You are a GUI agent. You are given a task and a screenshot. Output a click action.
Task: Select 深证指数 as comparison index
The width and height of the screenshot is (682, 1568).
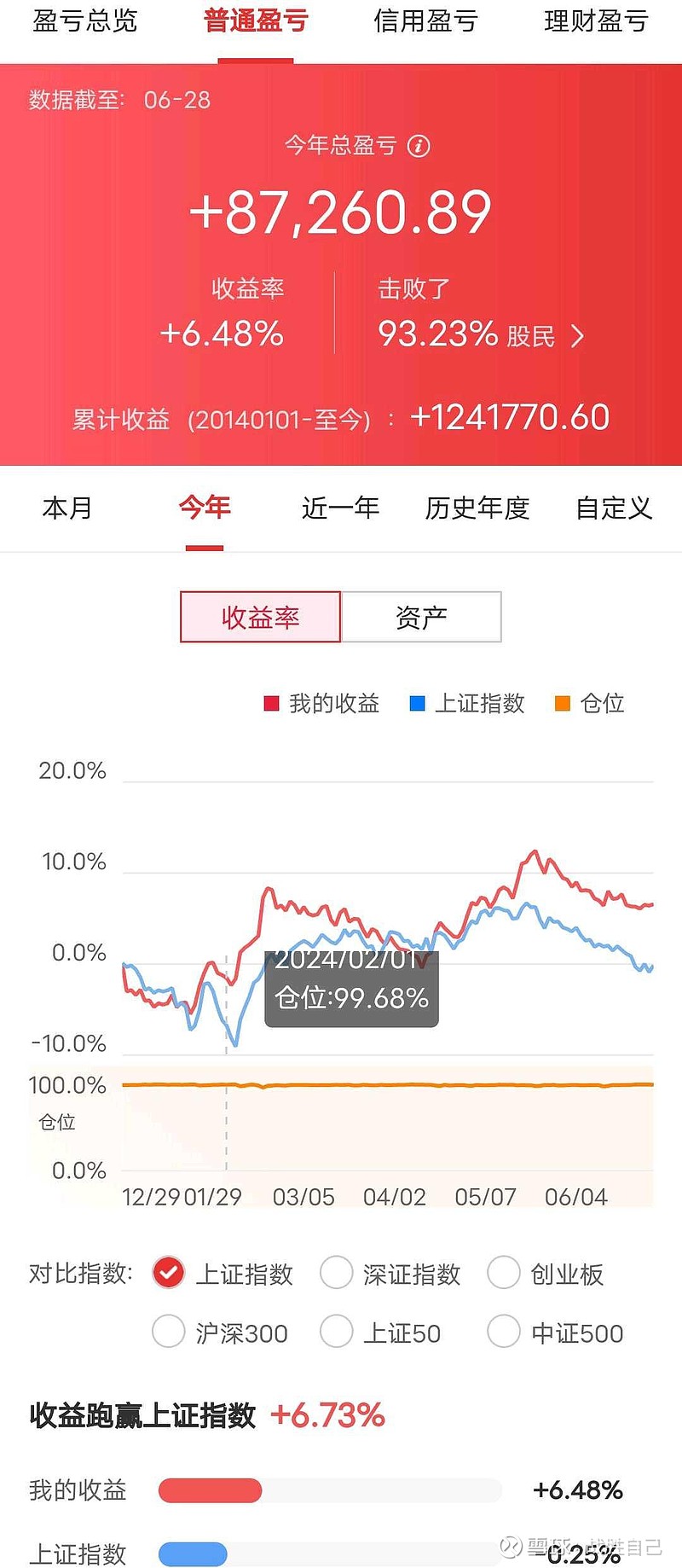coord(390,1274)
